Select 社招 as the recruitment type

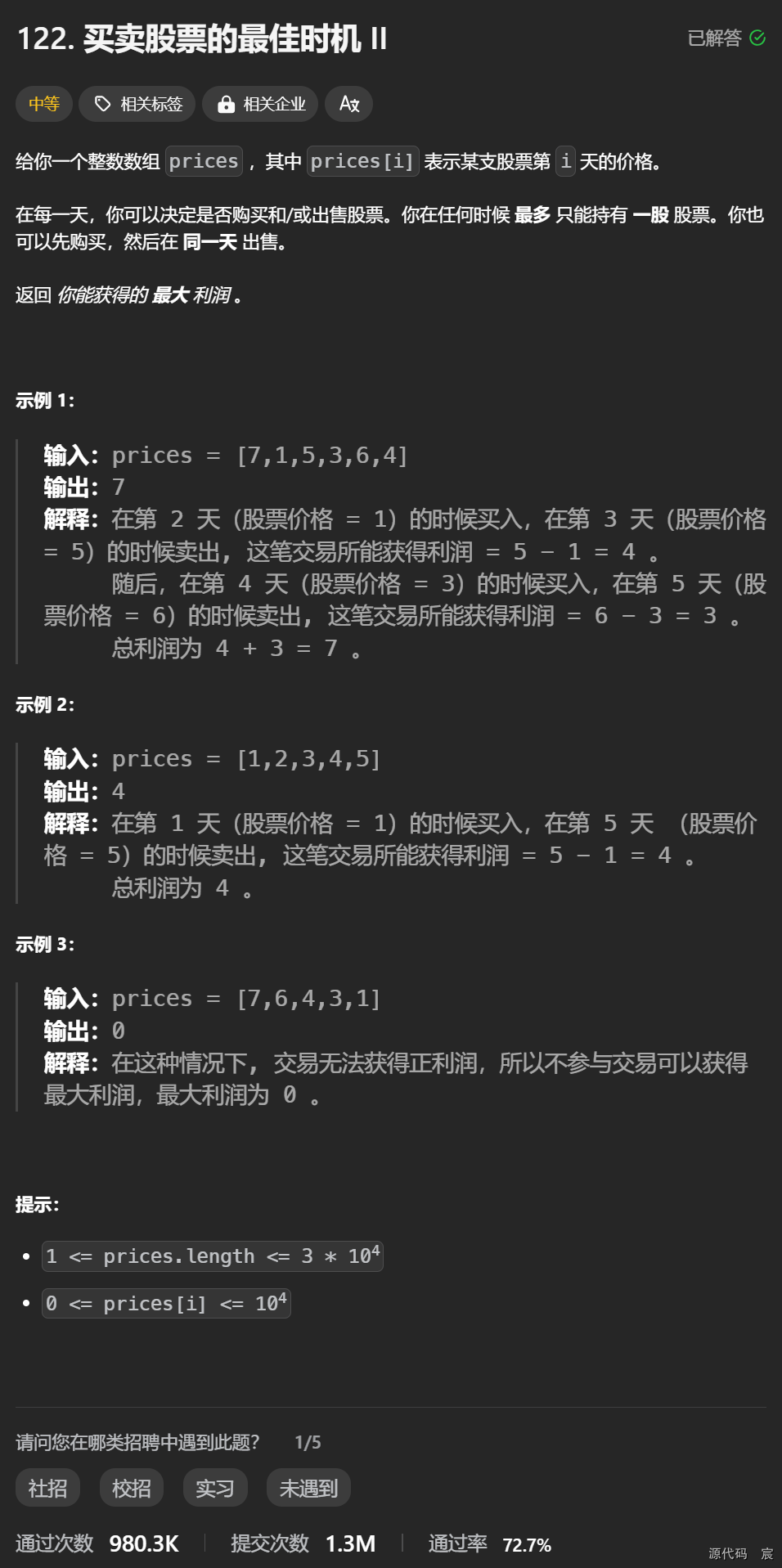point(47,1488)
